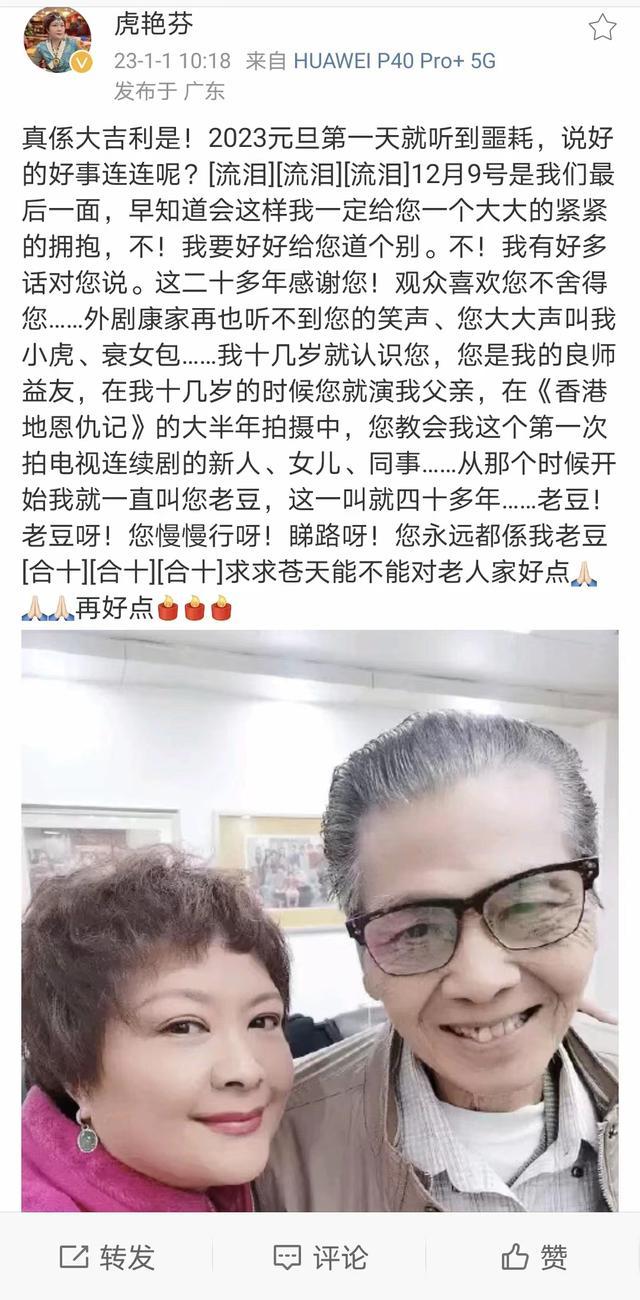Viewport: 640px width, 1300px height.
Task: Like the post with the 赞 button
Action: 535,1257
